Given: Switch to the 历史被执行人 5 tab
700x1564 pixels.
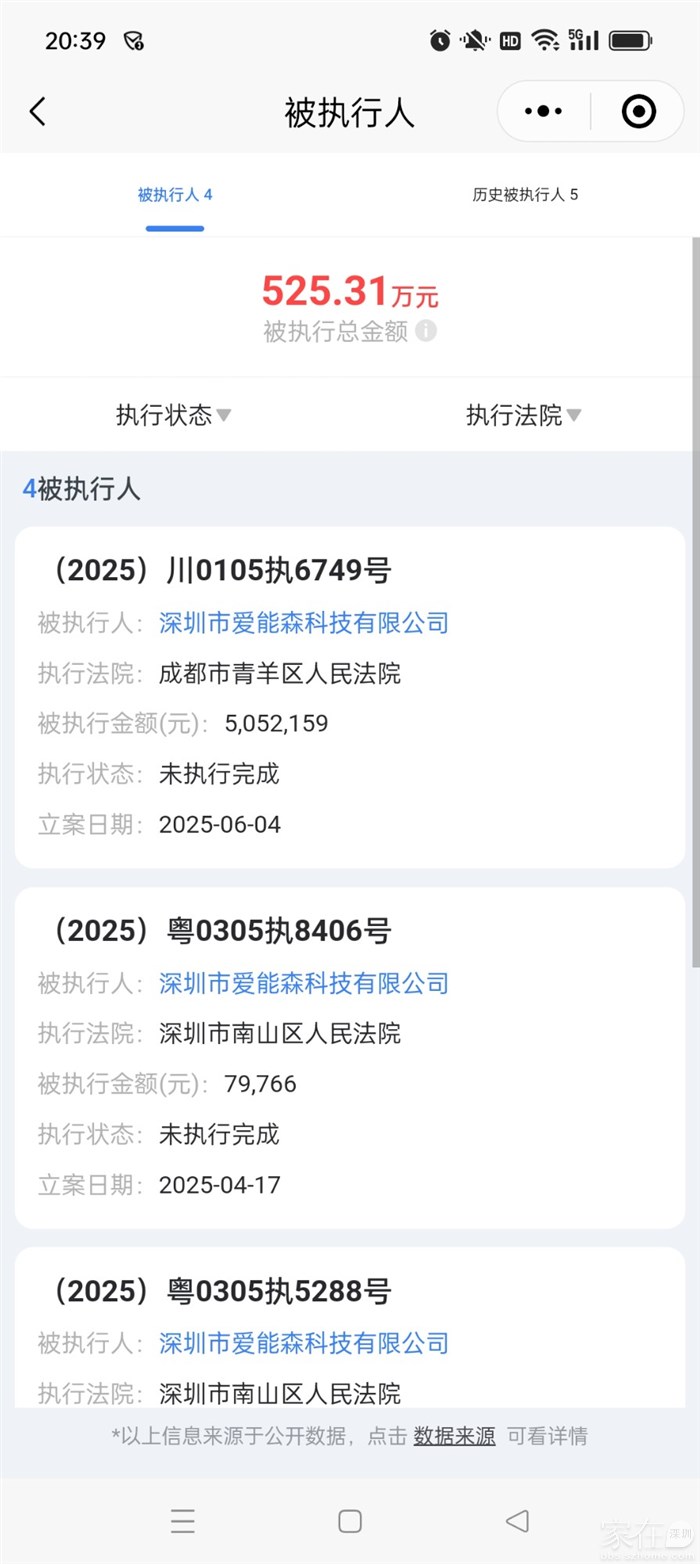Looking at the screenshot, I should [x=525, y=195].
